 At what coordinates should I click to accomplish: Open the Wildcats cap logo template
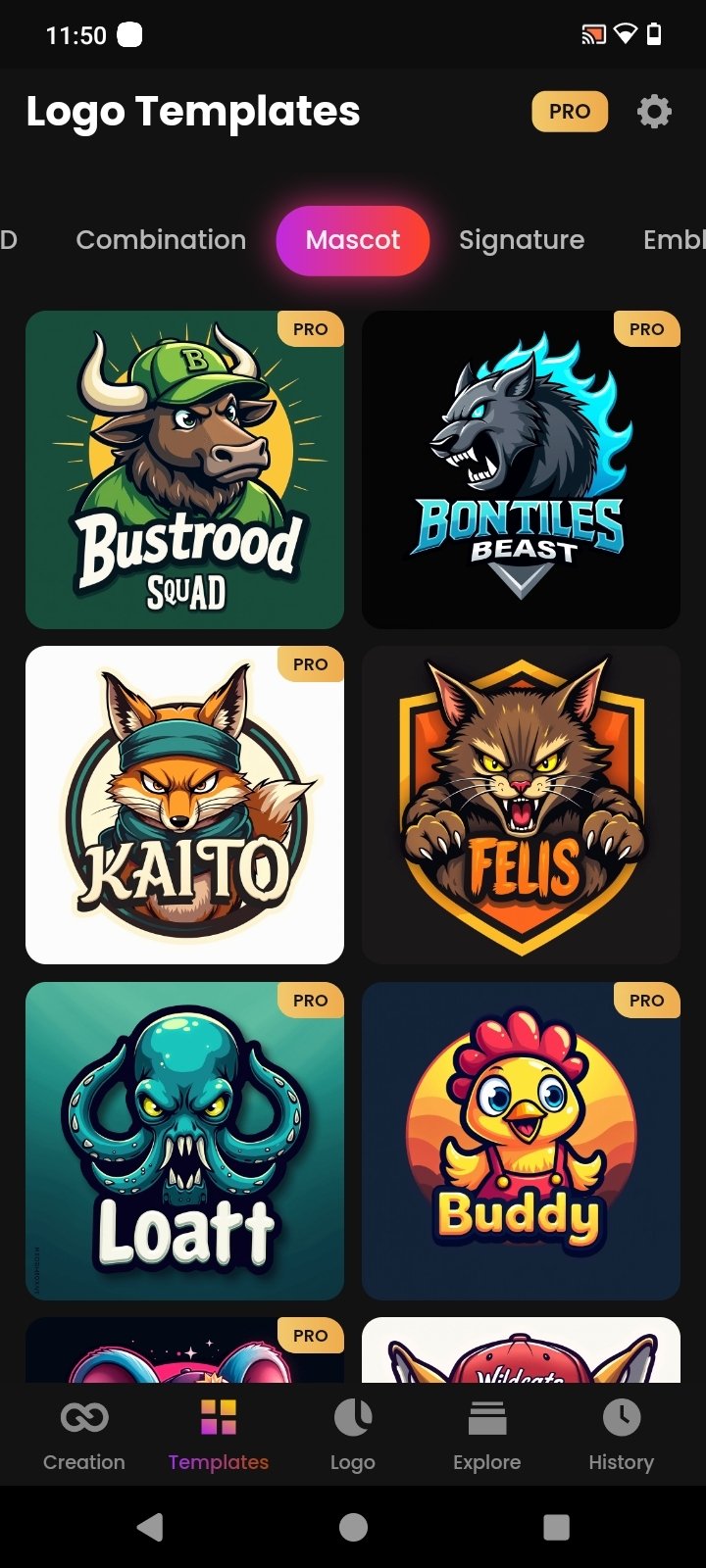pyautogui.click(x=521, y=1352)
